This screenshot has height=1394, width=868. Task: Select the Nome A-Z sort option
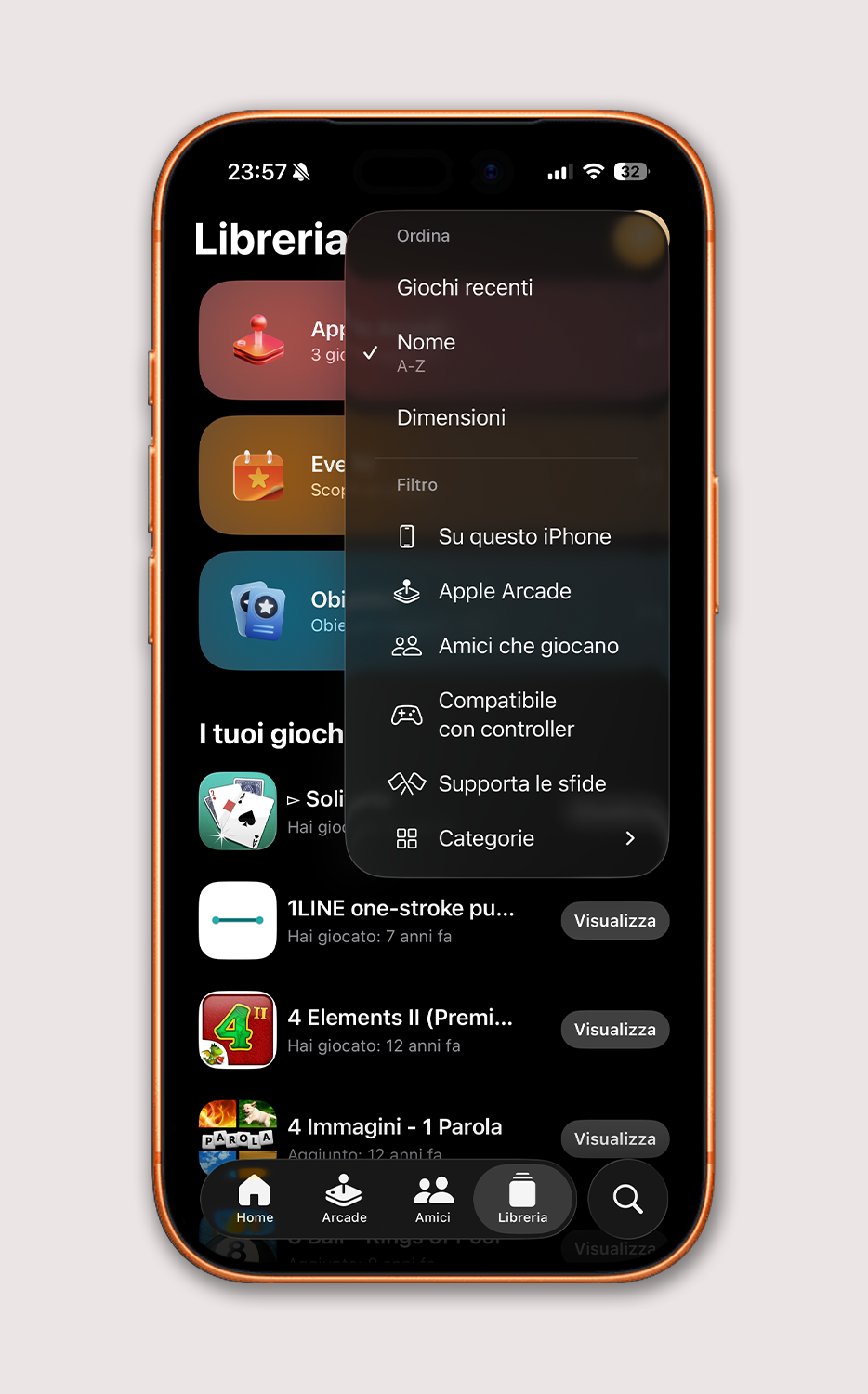click(x=427, y=352)
